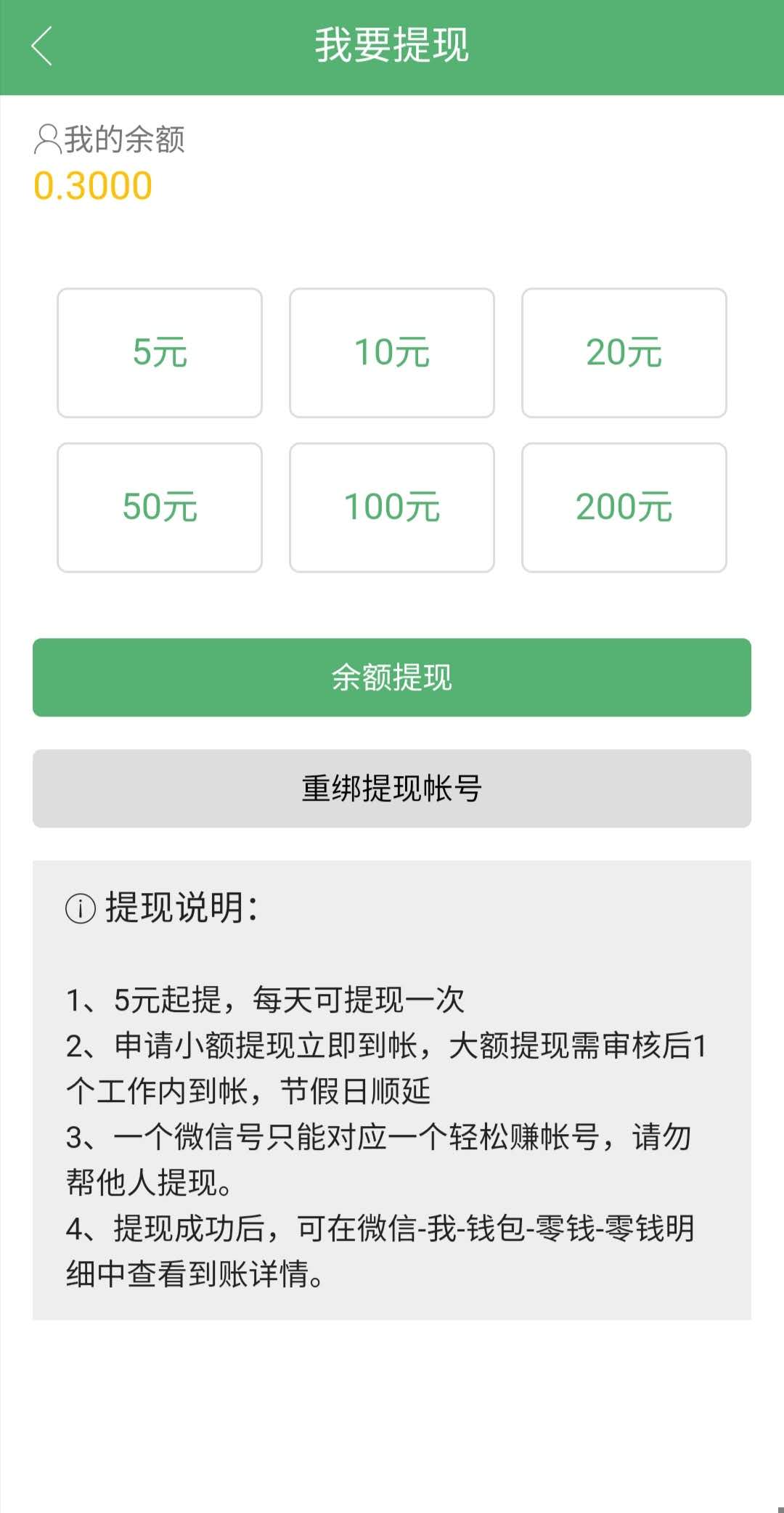Click the user icon beside 我的余额
The image size is (784, 1513).
pyautogui.click(x=46, y=139)
